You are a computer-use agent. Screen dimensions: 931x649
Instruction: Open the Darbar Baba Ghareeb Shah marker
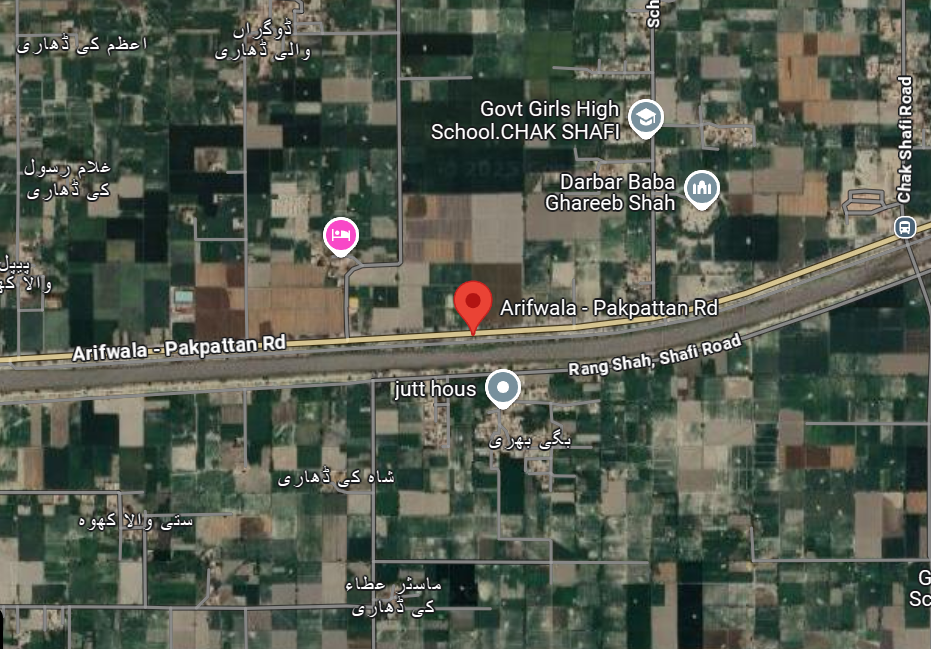point(701,188)
